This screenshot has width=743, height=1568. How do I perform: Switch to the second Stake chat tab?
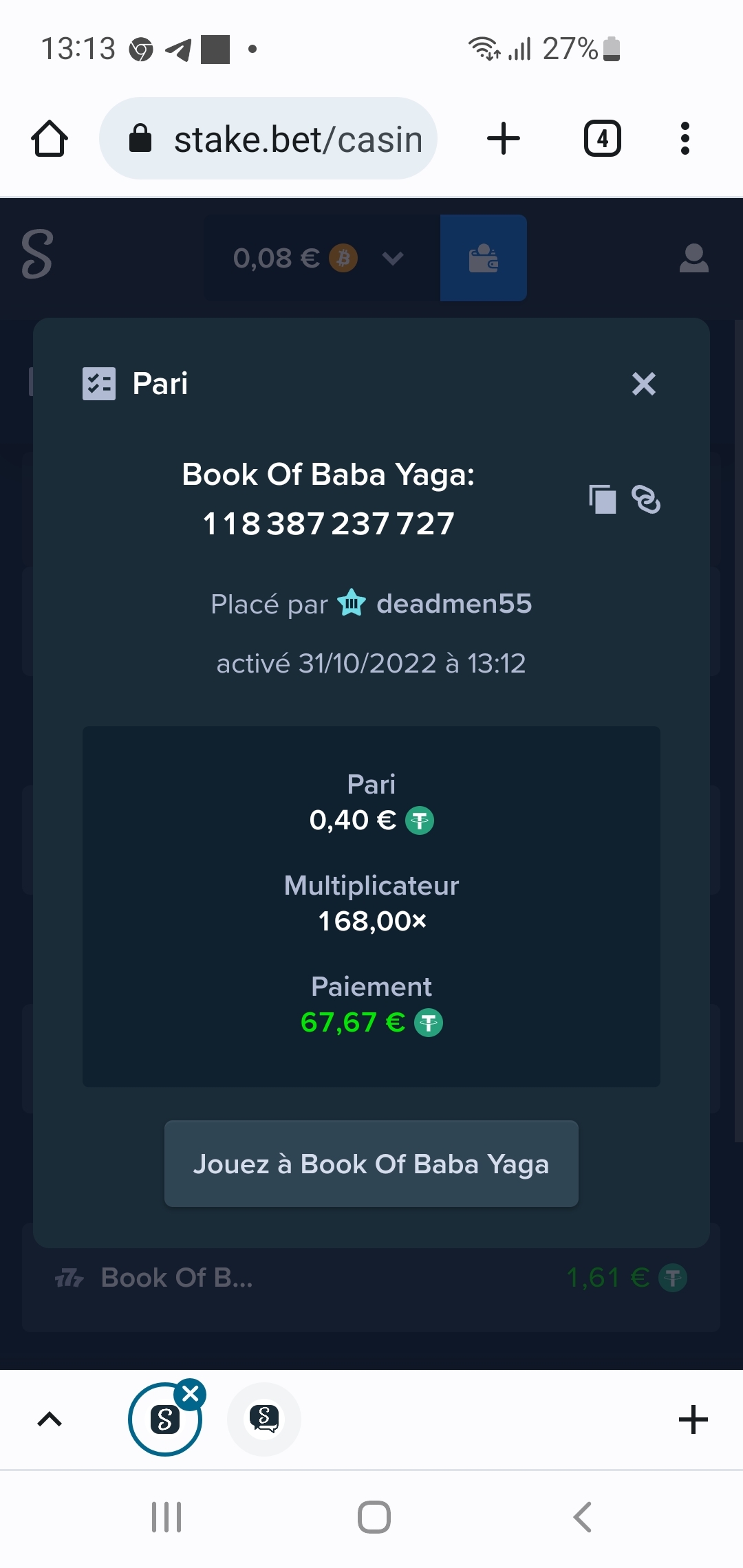264,1419
